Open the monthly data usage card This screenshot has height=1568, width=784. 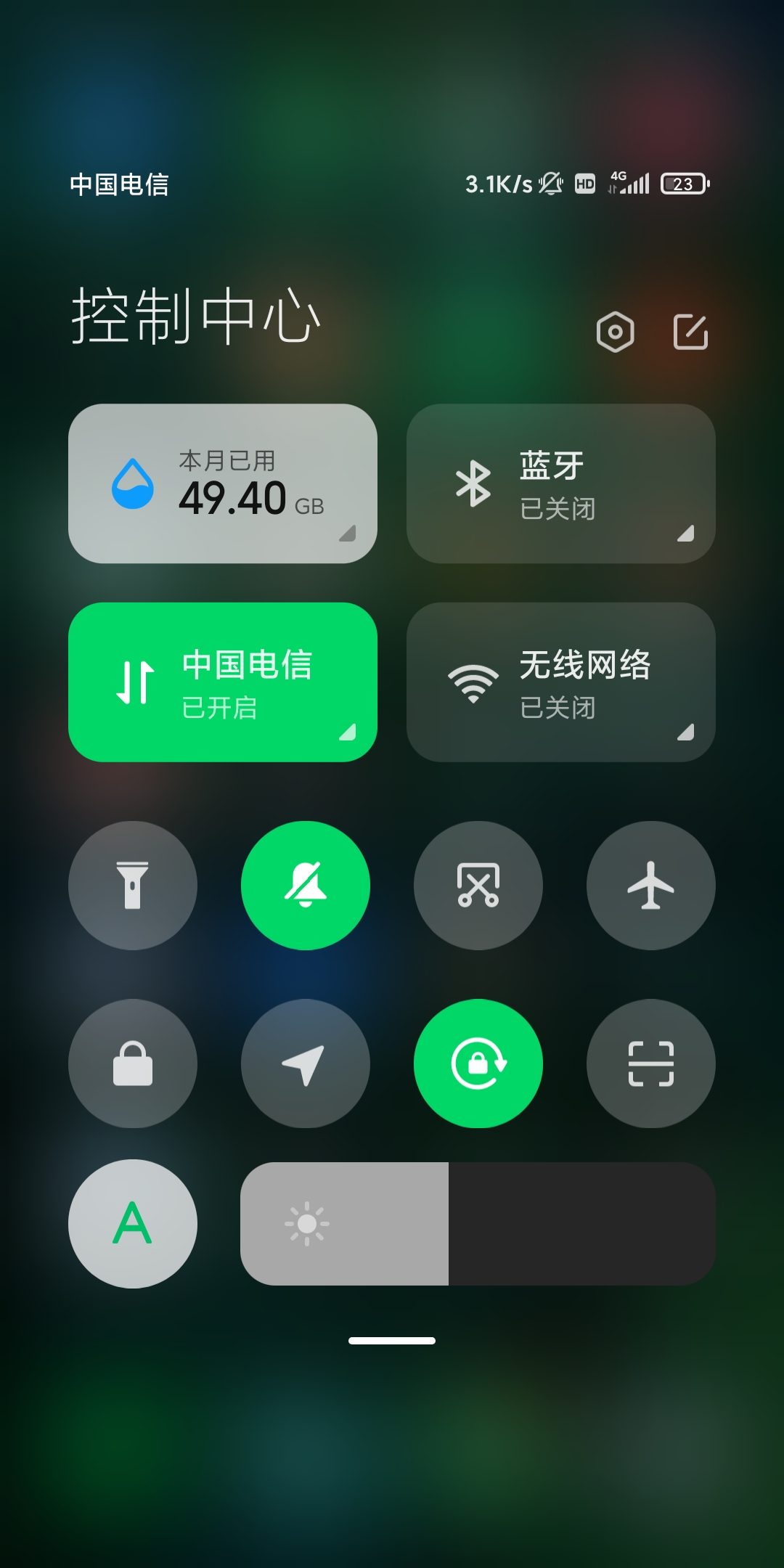(x=223, y=483)
